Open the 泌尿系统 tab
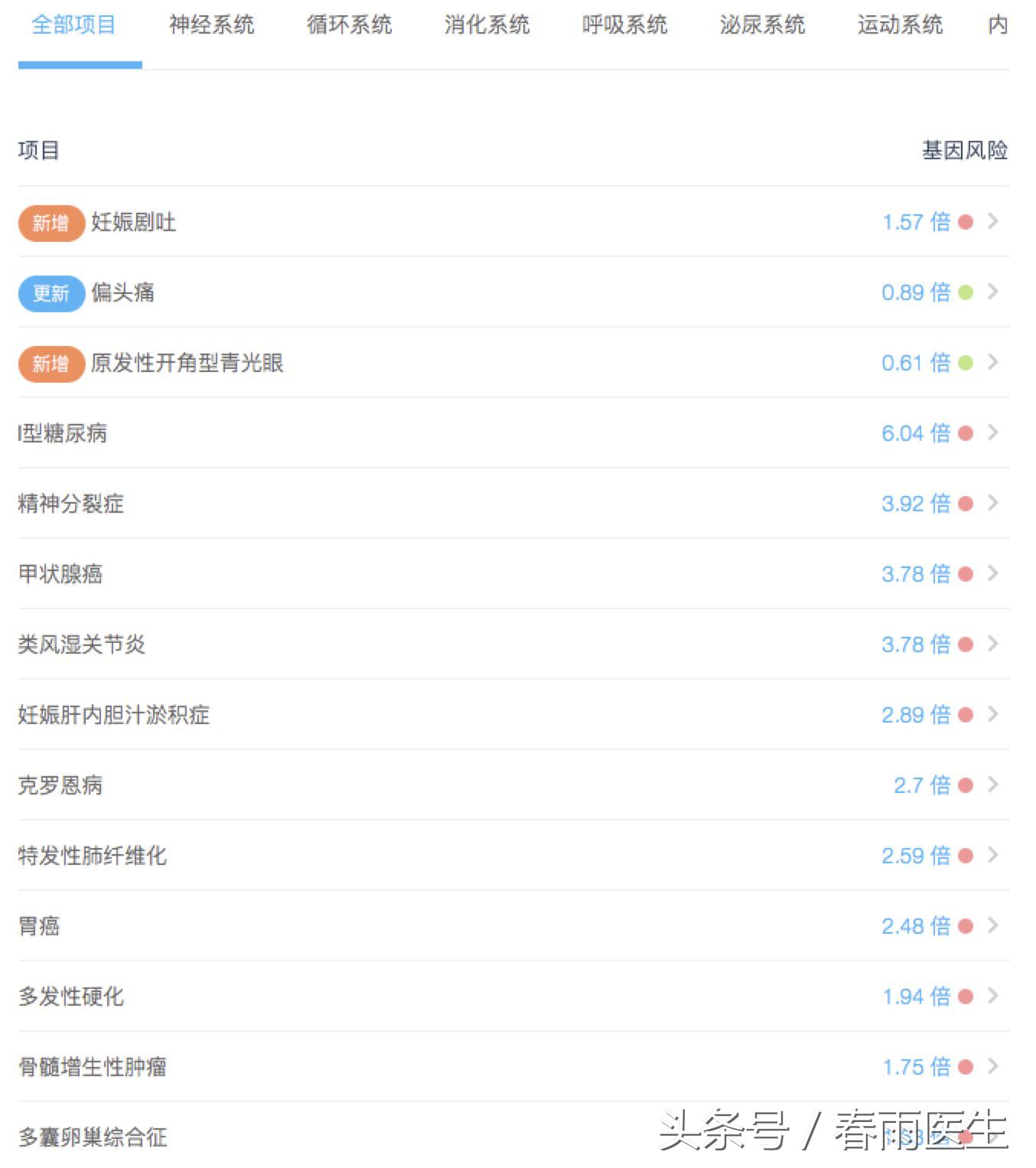1036x1168 pixels. (x=762, y=25)
